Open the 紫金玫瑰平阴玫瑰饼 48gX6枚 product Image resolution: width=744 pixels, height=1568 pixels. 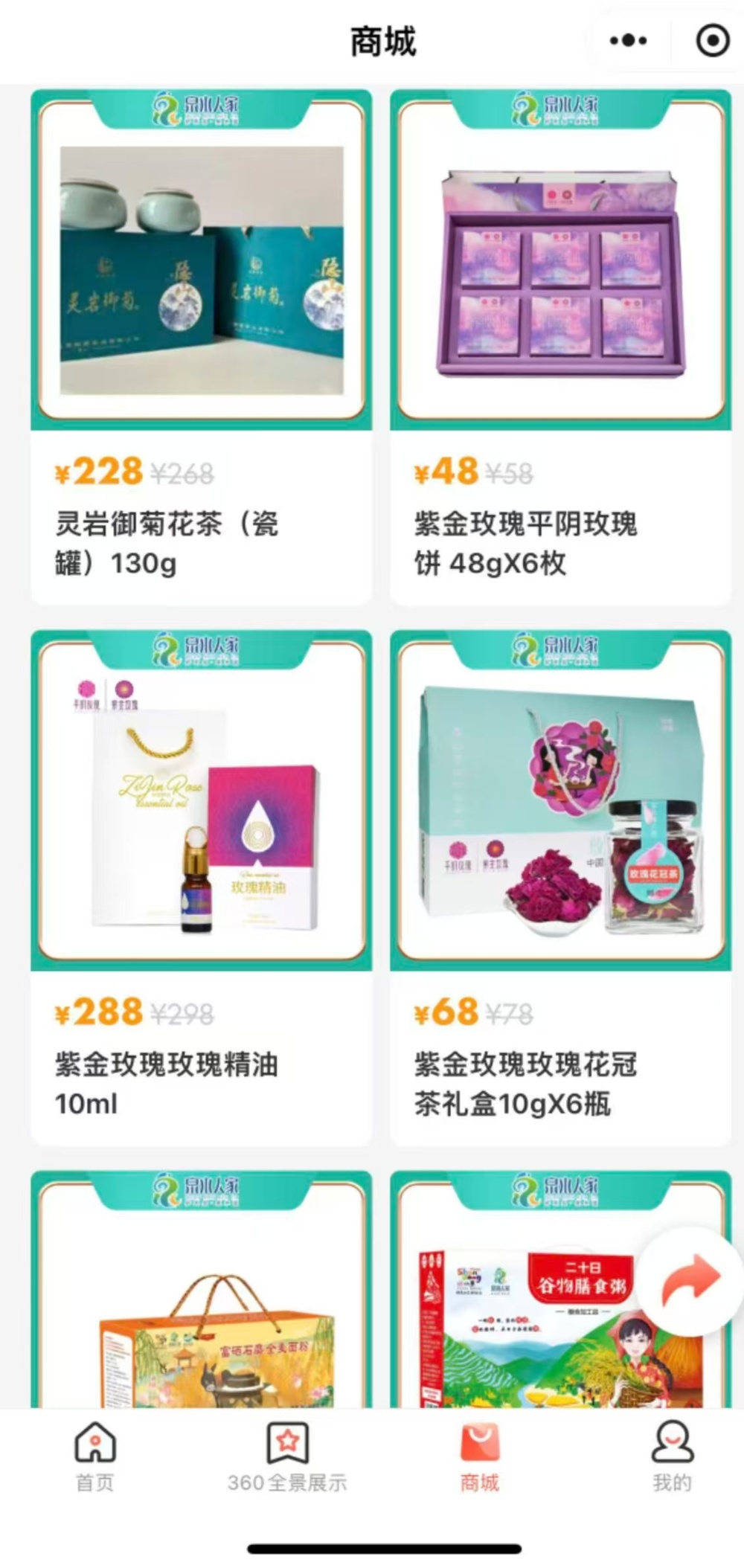tap(560, 346)
